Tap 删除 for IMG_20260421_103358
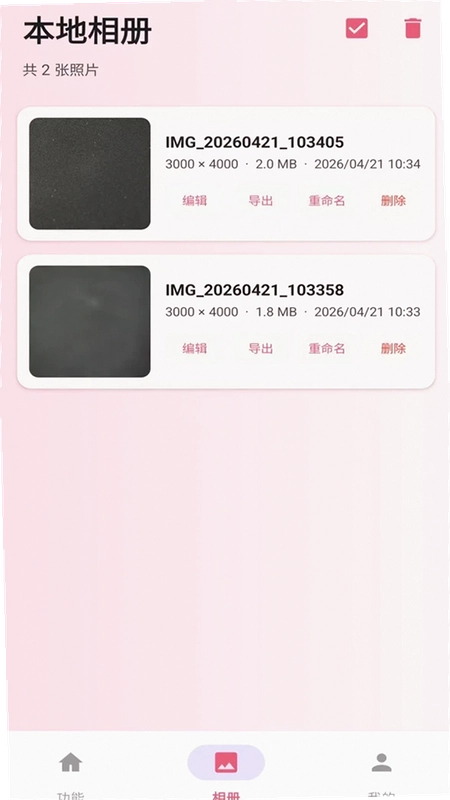 pos(393,348)
